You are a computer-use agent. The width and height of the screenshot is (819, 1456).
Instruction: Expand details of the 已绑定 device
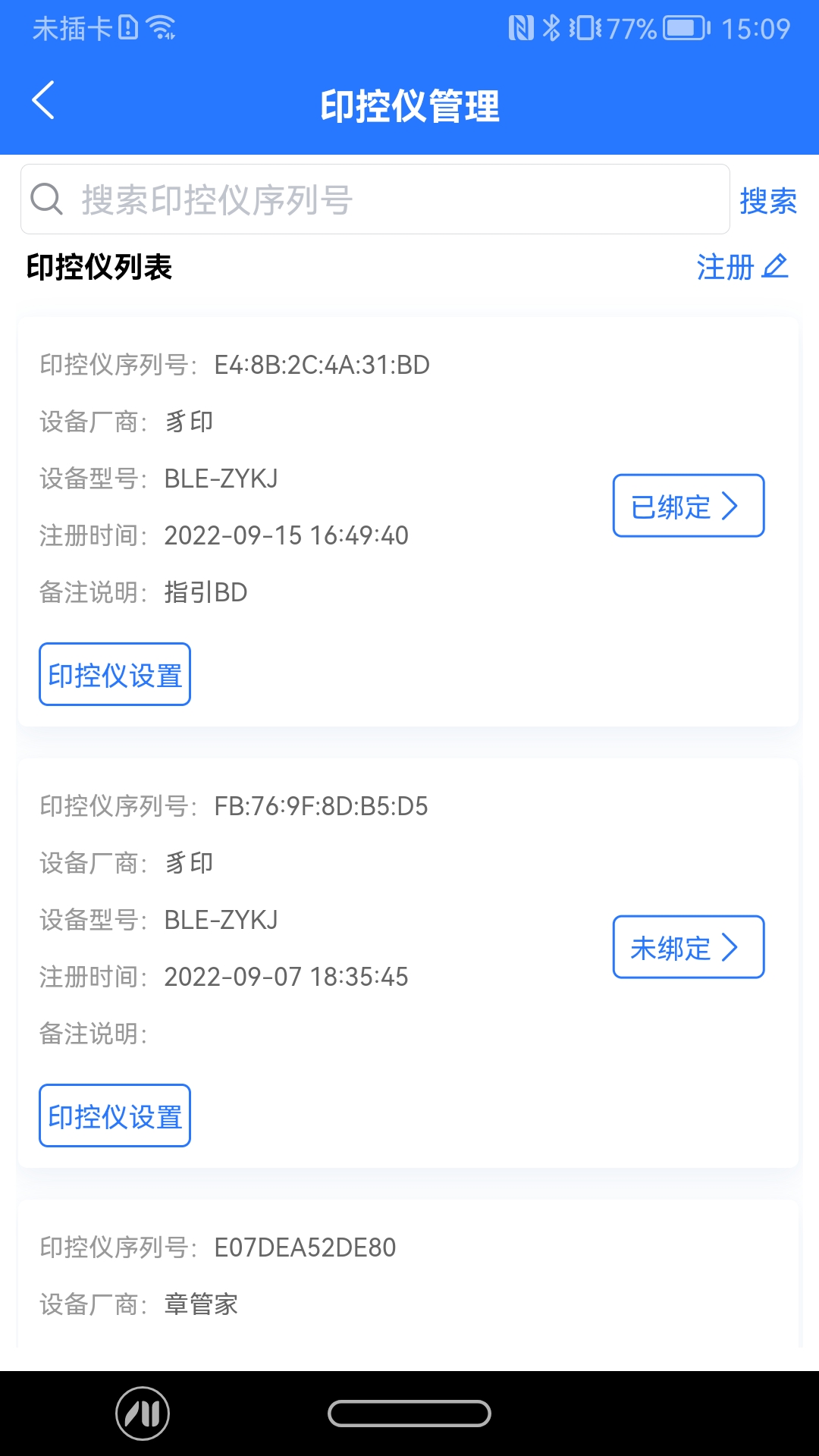tap(688, 506)
